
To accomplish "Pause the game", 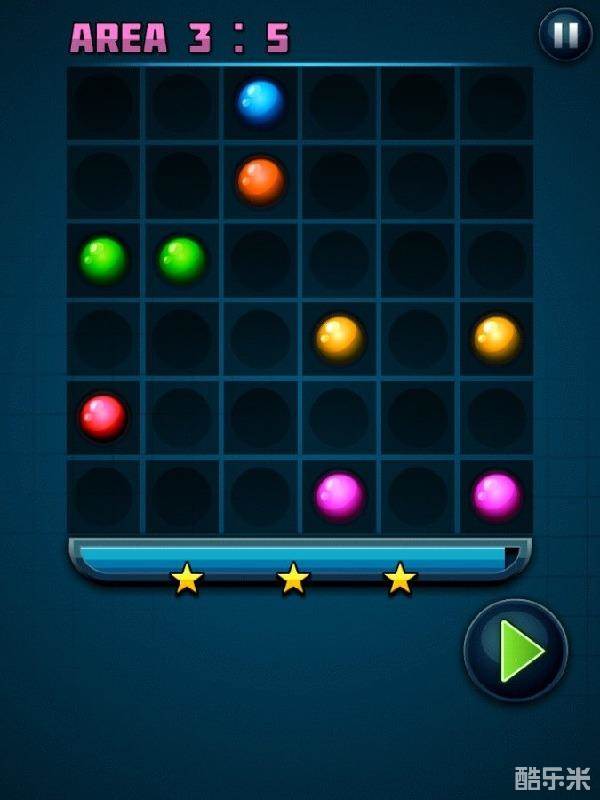I will pos(565,35).
